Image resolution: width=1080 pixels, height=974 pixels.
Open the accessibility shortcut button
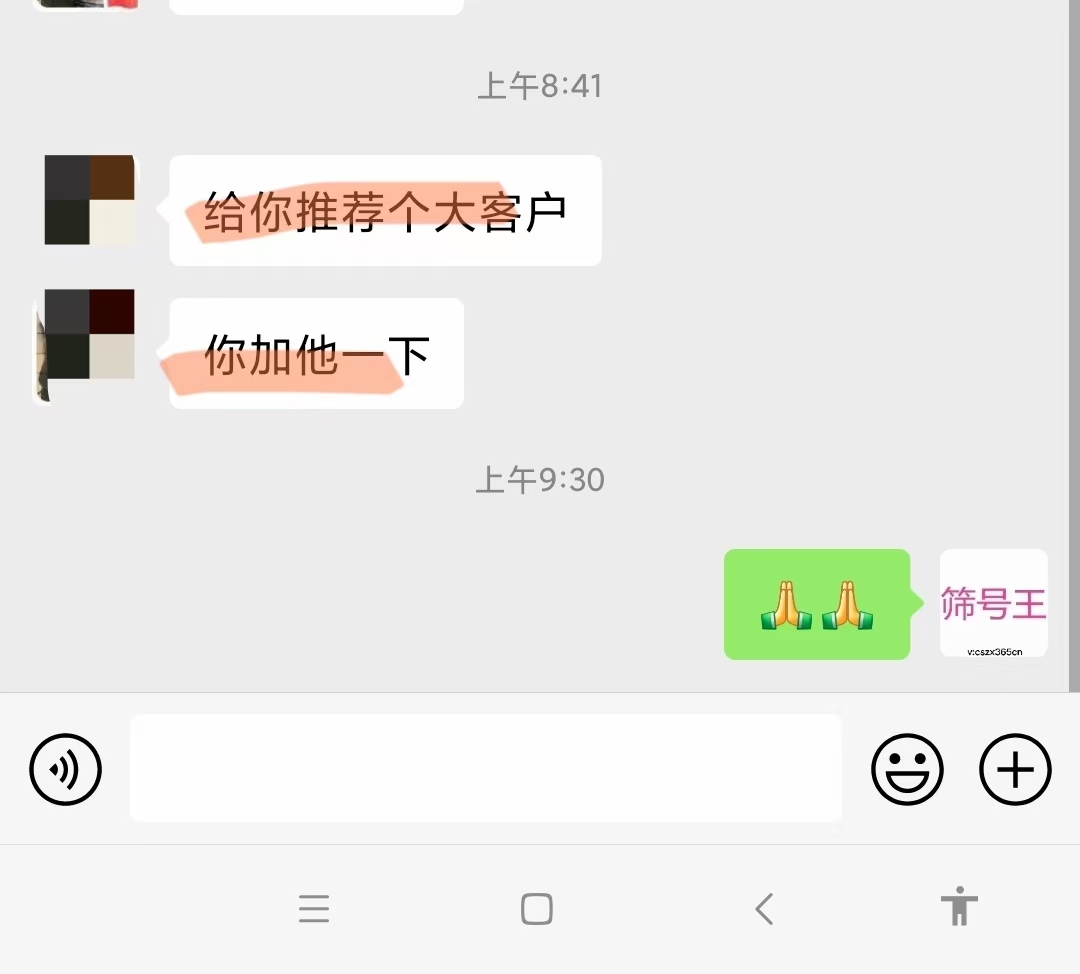[959, 907]
